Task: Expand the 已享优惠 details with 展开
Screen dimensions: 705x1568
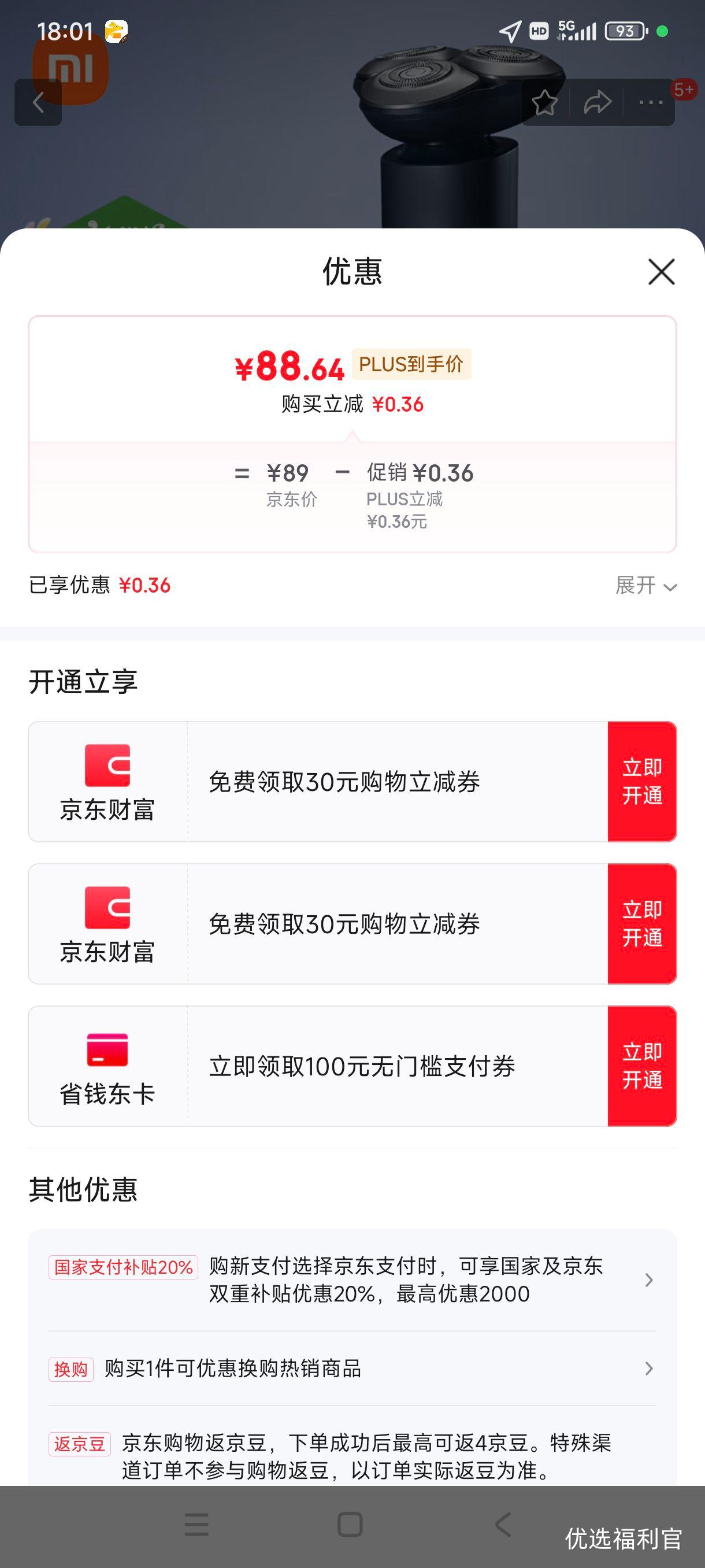Action: pos(645,586)
